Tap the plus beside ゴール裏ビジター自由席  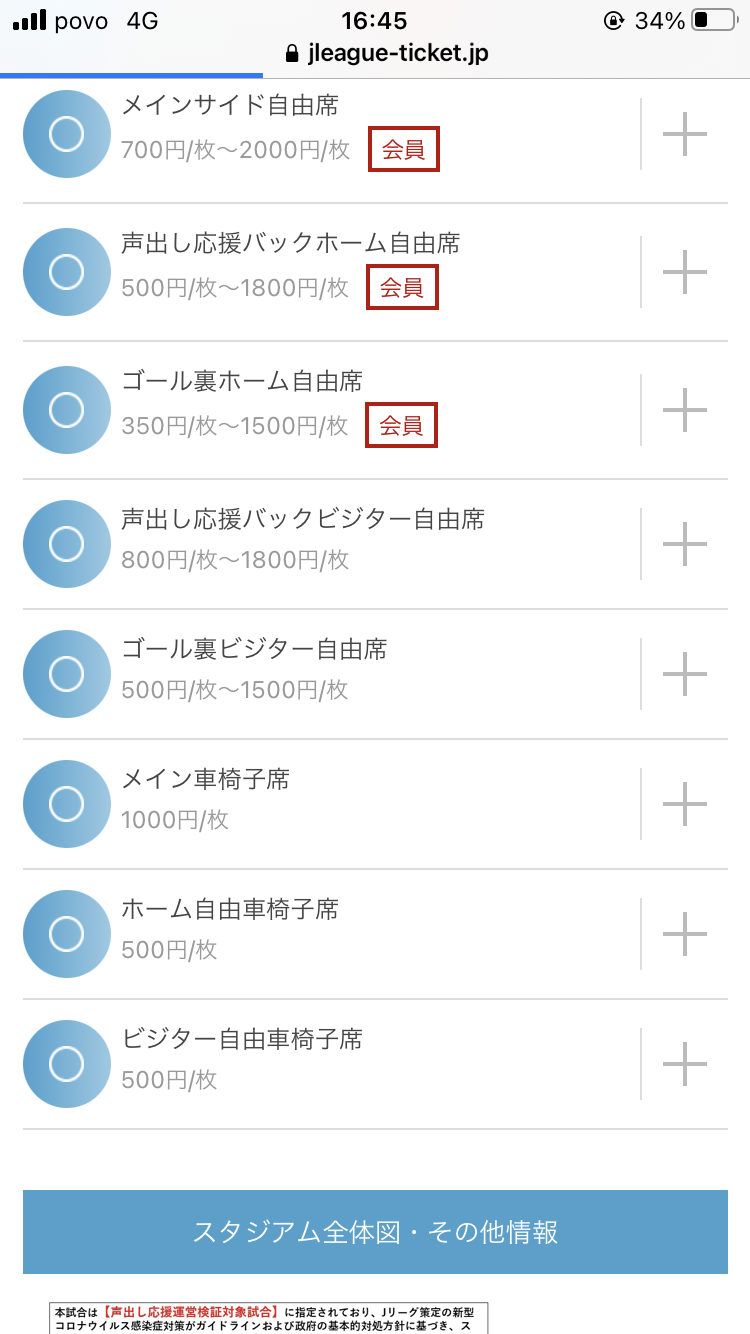pyautogui.click(x=685, y=674)
